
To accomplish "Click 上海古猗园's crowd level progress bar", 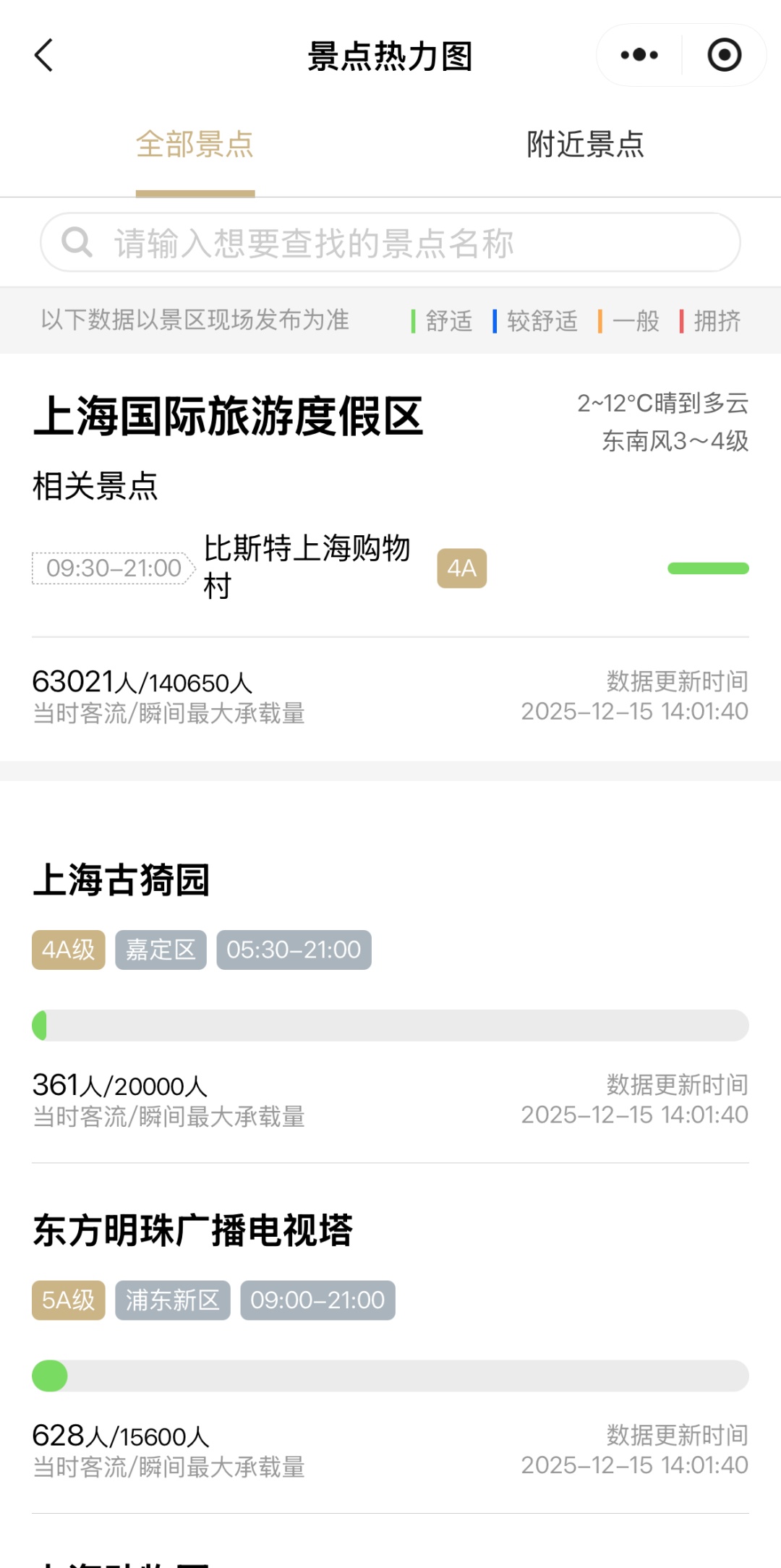I will (x=390, y=1023).
